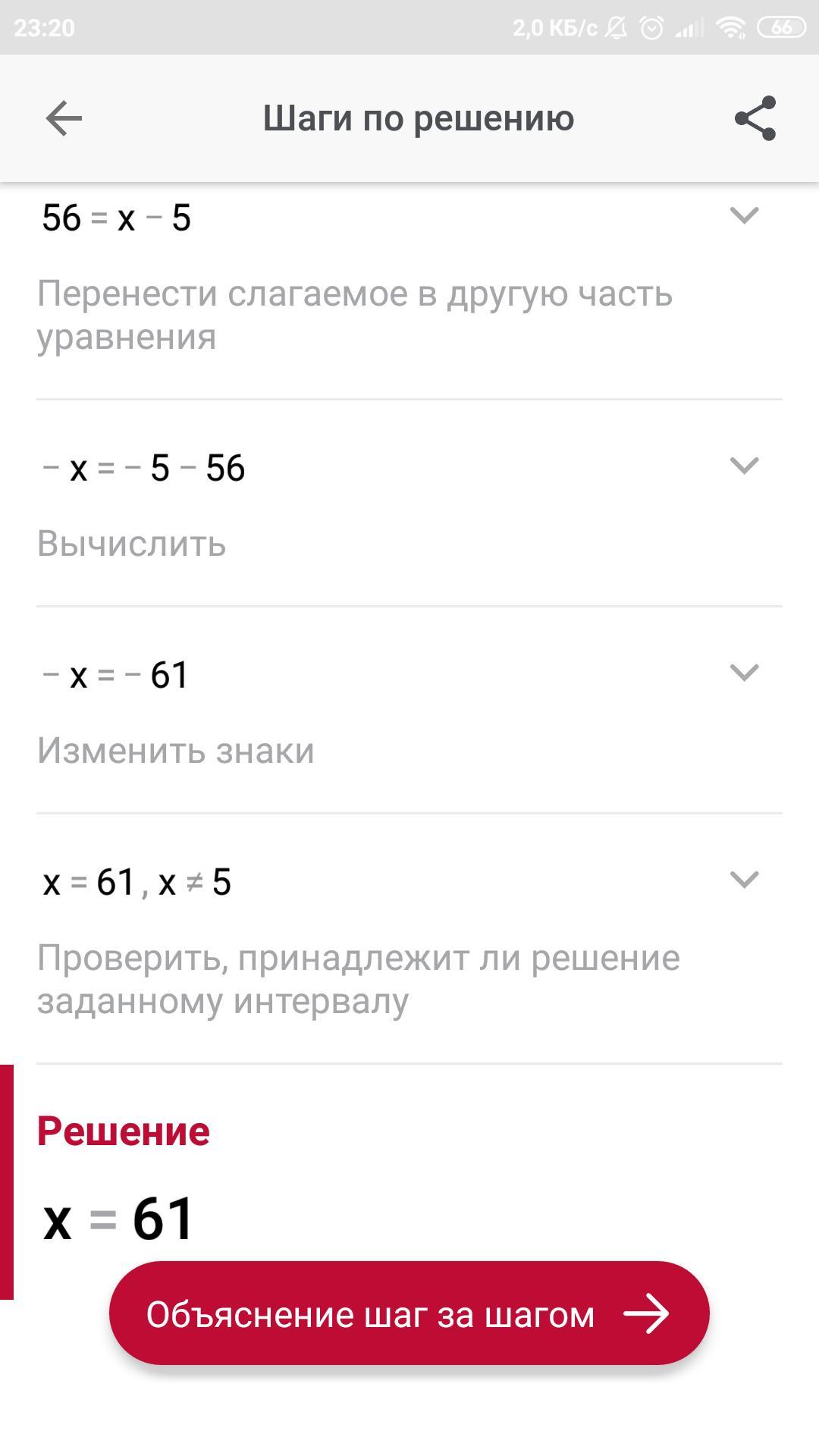The height and width of the screenshot is (1456, 819).
Task: Share the solution steps
Action: pyautogui.click(x=755, y=118)
